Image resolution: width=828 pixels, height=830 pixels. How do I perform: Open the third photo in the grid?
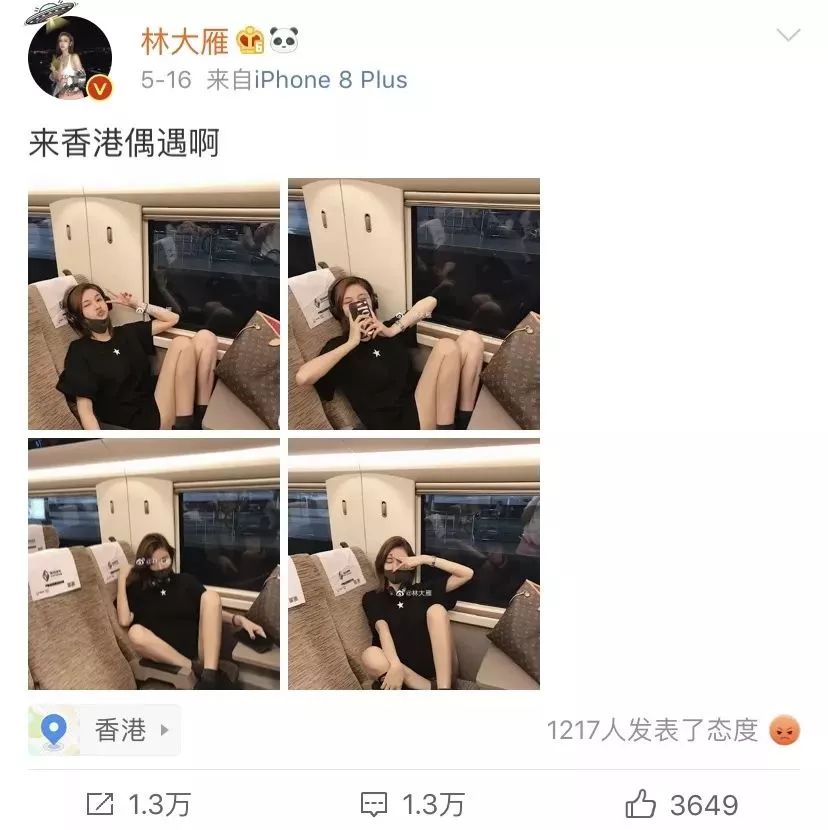pyautogui.click(x=154, y=564)
